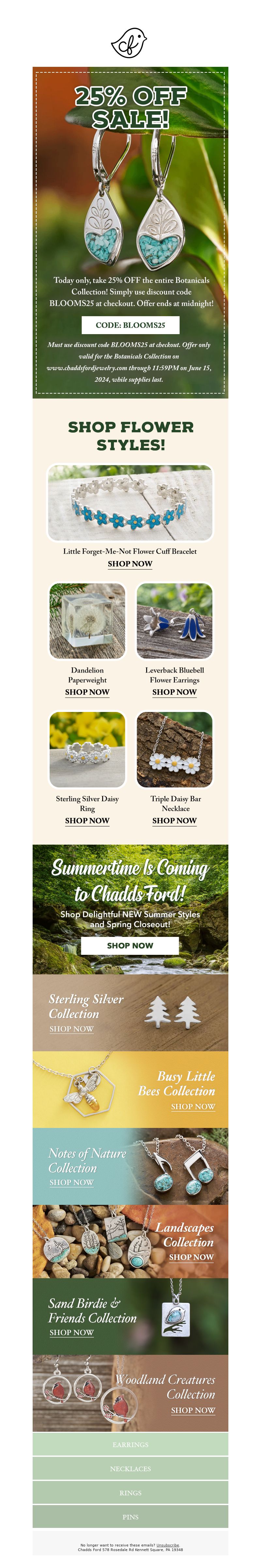Open the Dandelion Paperweight Shop Now link
261x1568 pixels.
pyautogui.click(x=87, y=692)
